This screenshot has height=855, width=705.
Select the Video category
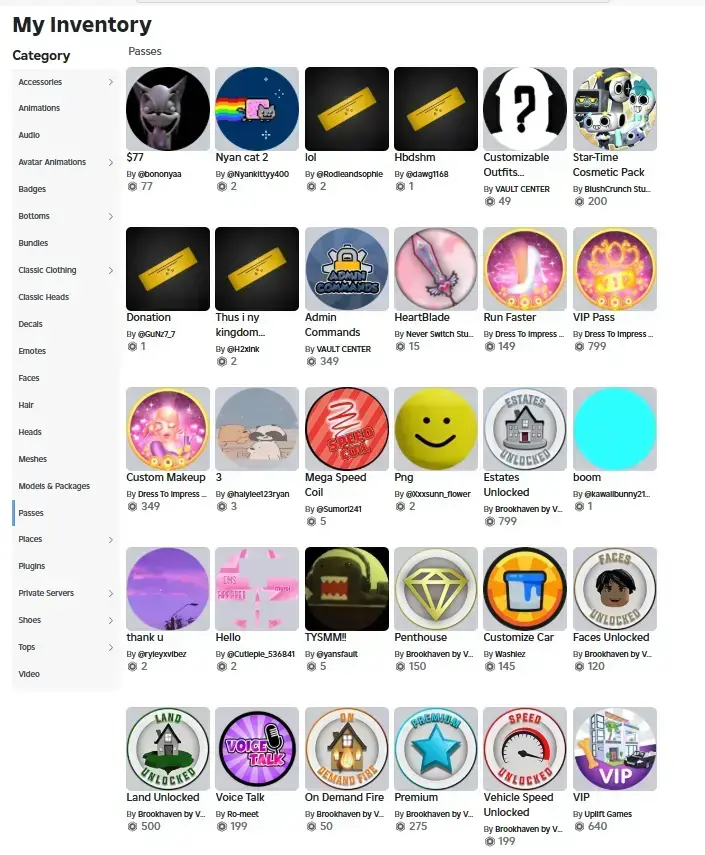pyautogui.click(x=29, y=674)
